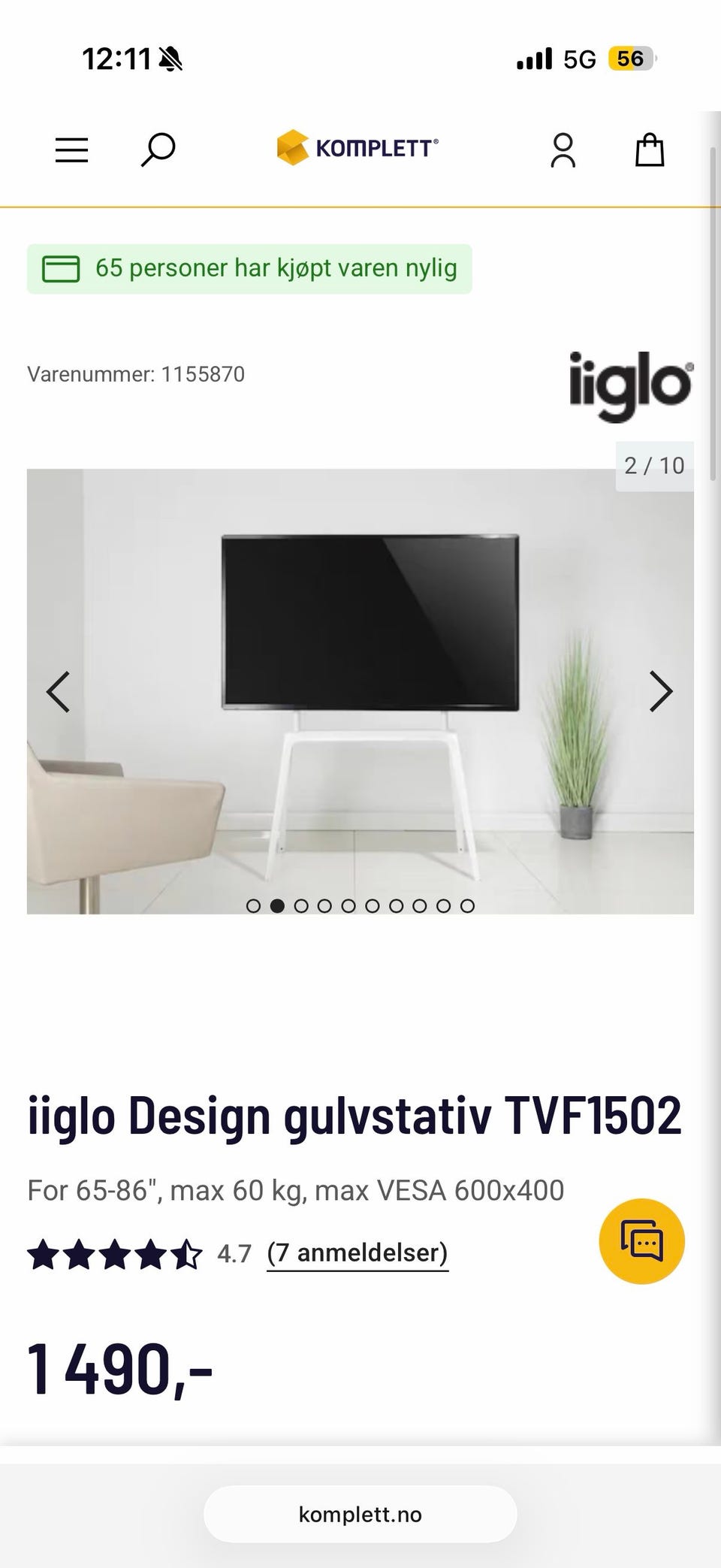Show the previous product image
Screen dimensions: 721x1568
pyautogui.click(x=59, y=691)
